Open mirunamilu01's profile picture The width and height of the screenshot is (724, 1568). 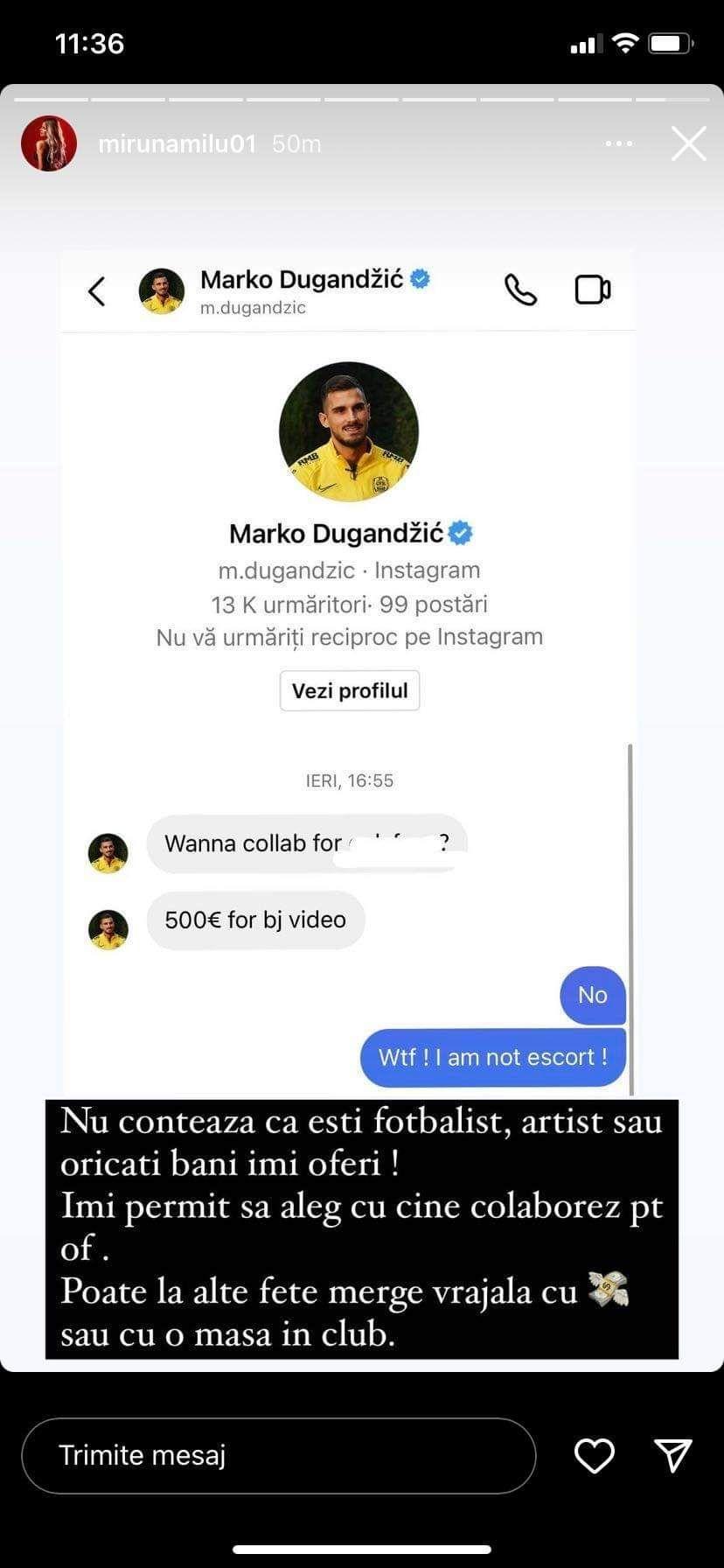click(x=49, y=143)
